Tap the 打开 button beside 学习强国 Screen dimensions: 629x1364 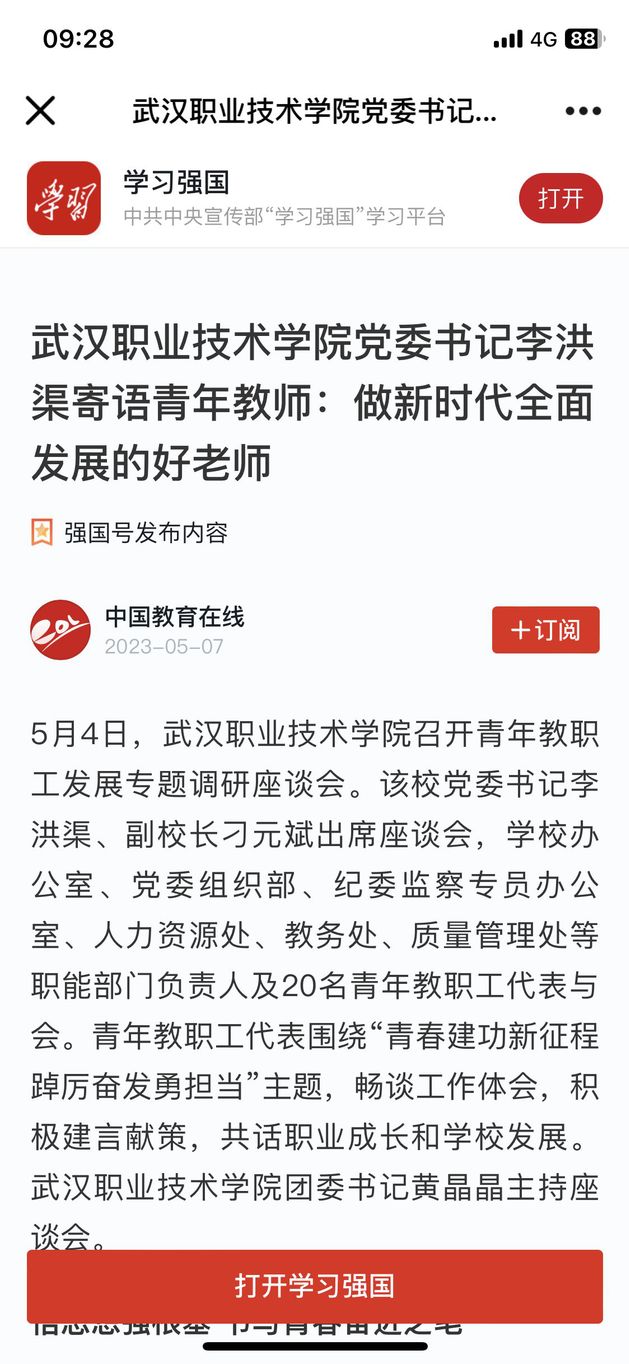(560, 198)
